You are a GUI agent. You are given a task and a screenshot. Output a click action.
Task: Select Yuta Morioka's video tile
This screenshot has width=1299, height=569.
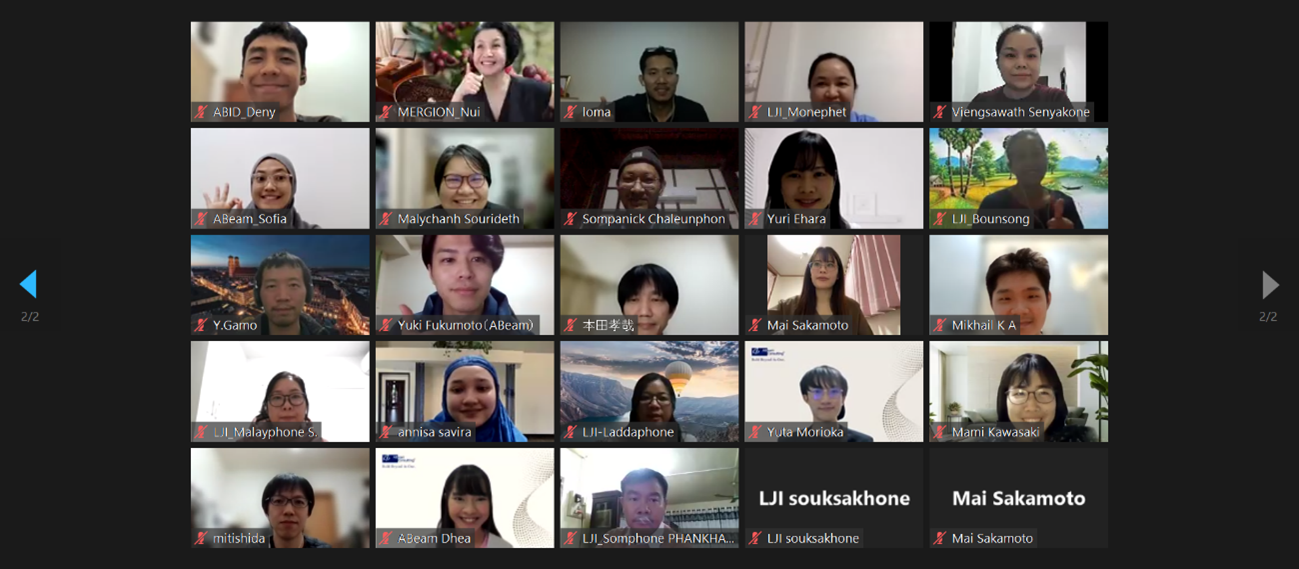(833, 391)
